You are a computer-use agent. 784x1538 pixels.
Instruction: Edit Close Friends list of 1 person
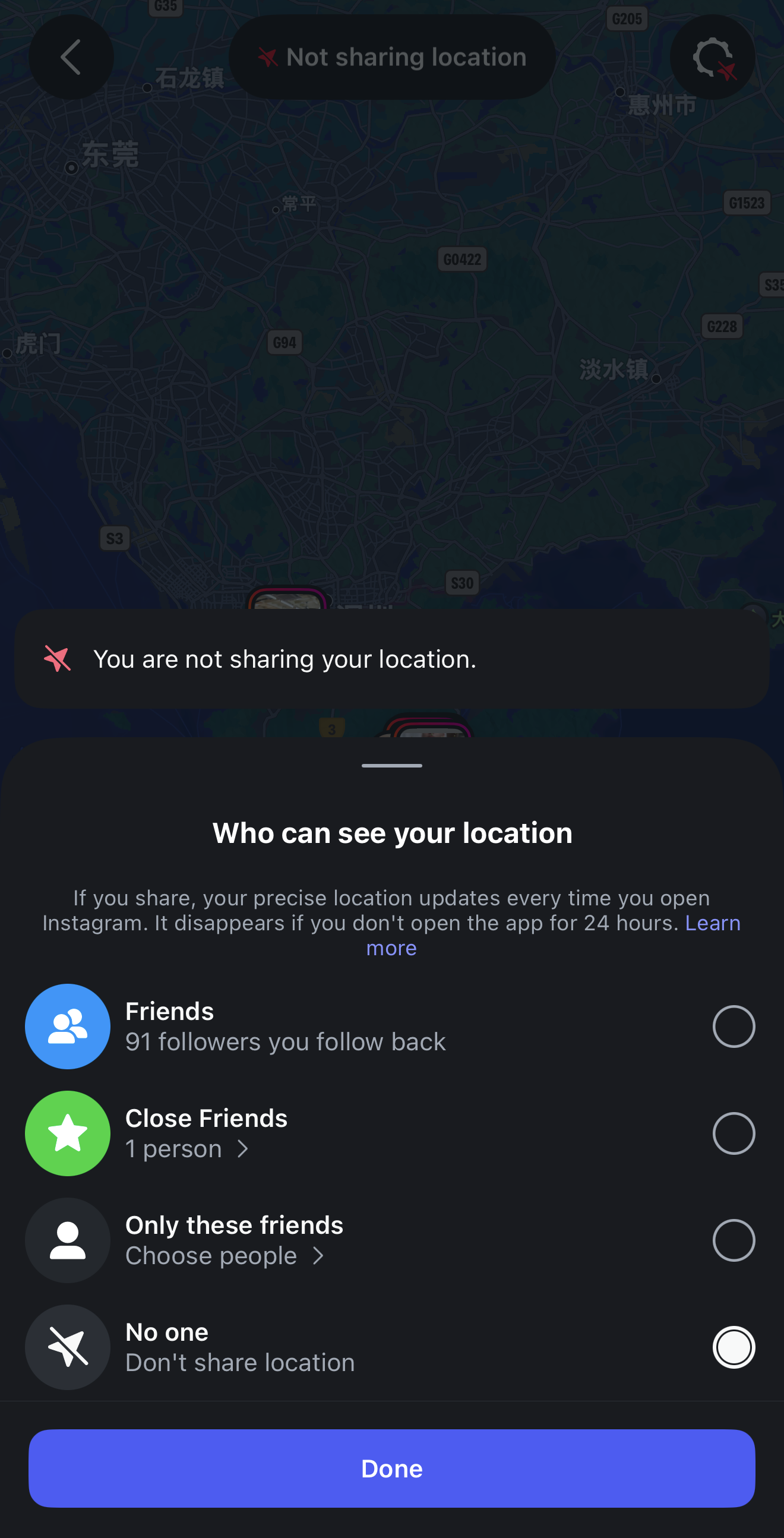tap(186, 1149)
